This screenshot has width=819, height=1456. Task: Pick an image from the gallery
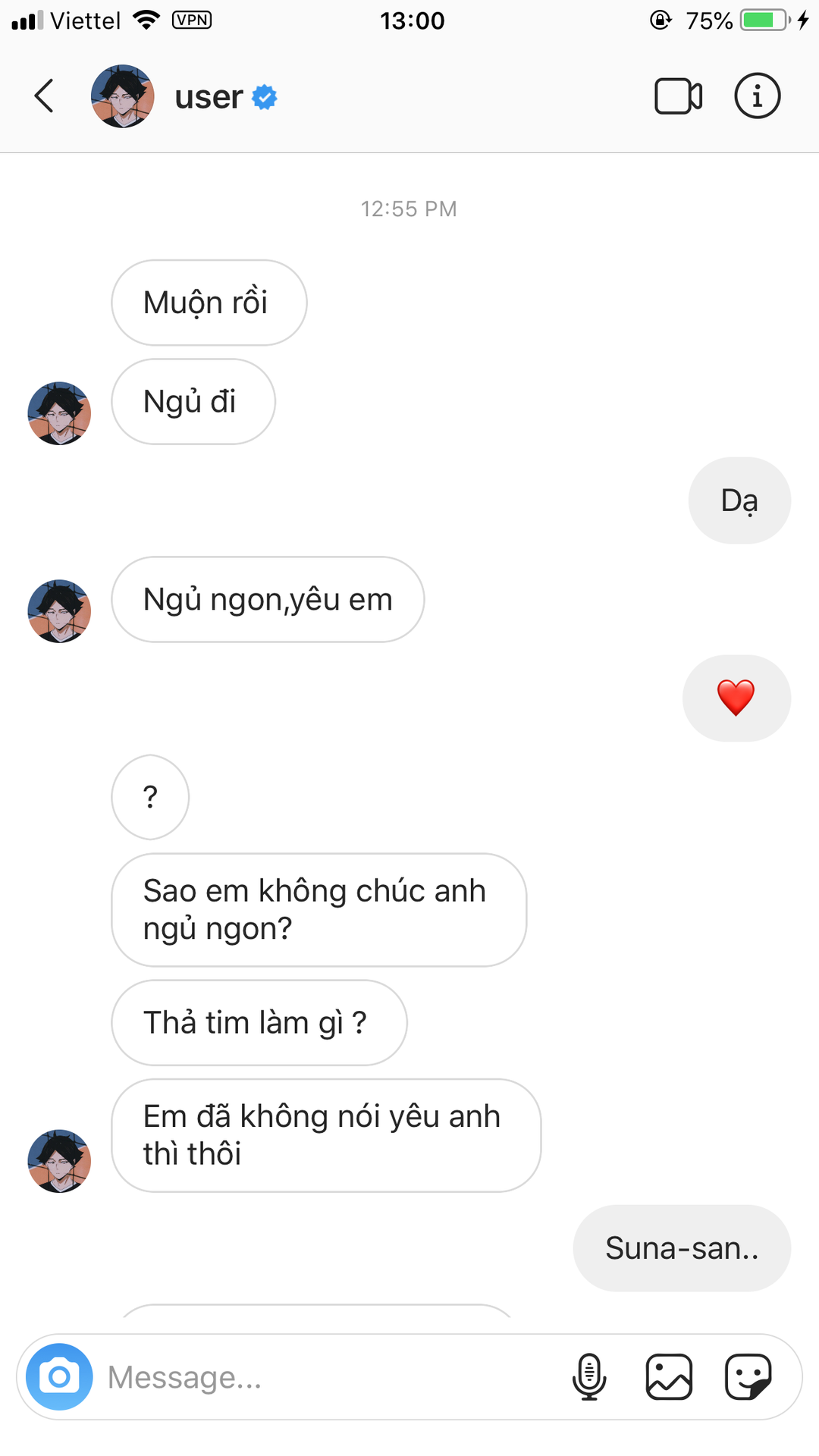669,1376
